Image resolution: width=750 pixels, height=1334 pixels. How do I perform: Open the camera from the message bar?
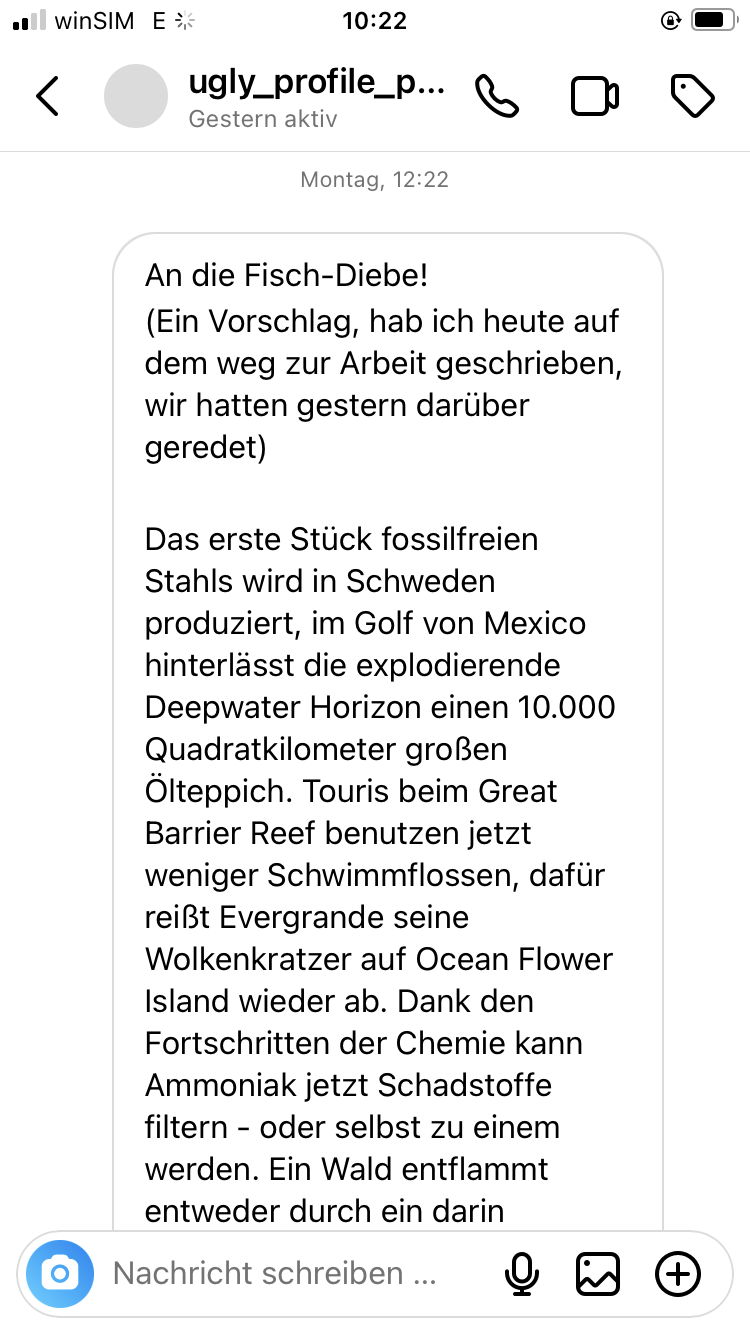61,1273
